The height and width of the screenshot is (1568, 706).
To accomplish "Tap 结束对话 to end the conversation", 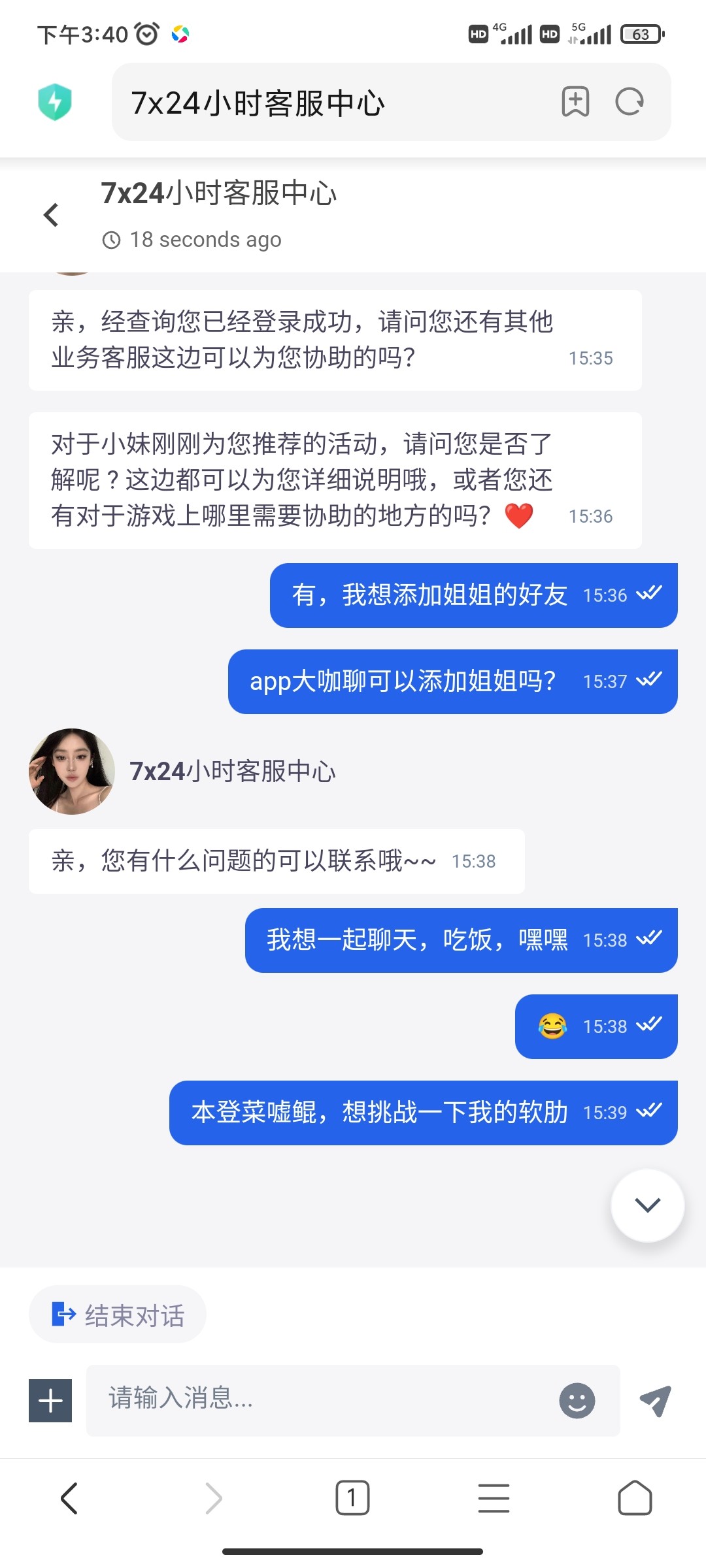I will pos(118,1315).
